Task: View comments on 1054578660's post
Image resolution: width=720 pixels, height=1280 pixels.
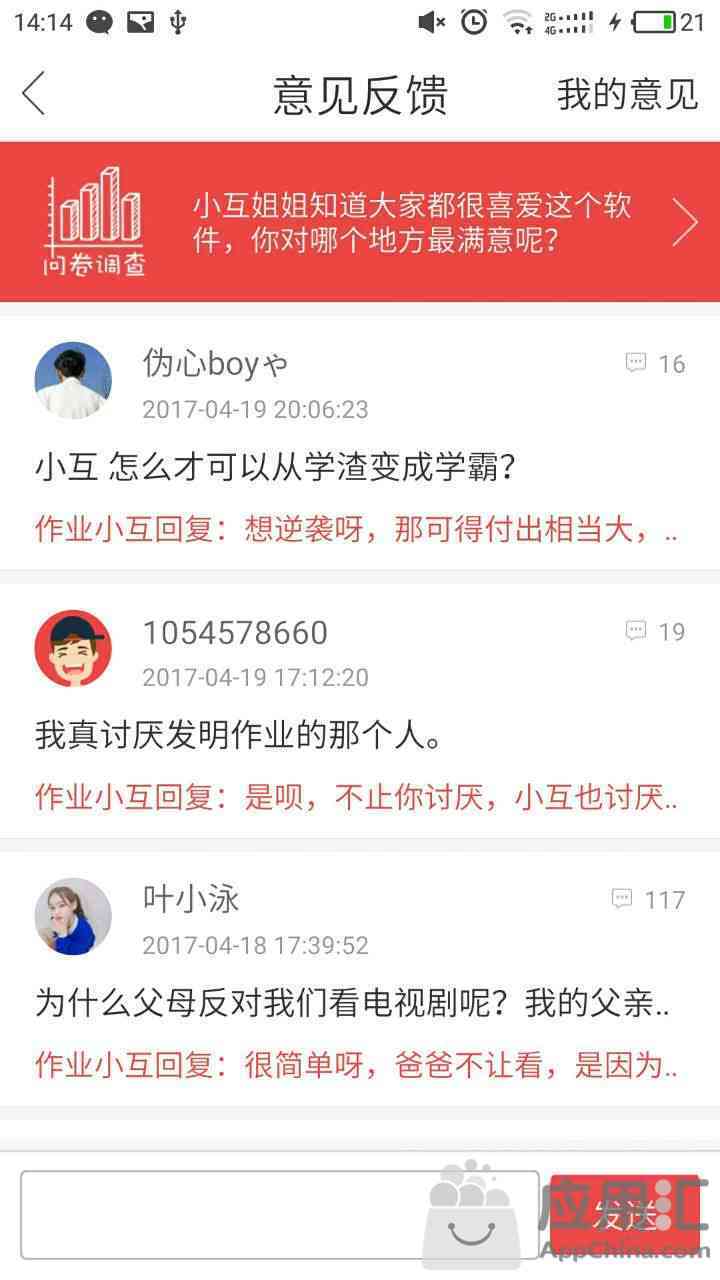Action: [x=656, y=631]
